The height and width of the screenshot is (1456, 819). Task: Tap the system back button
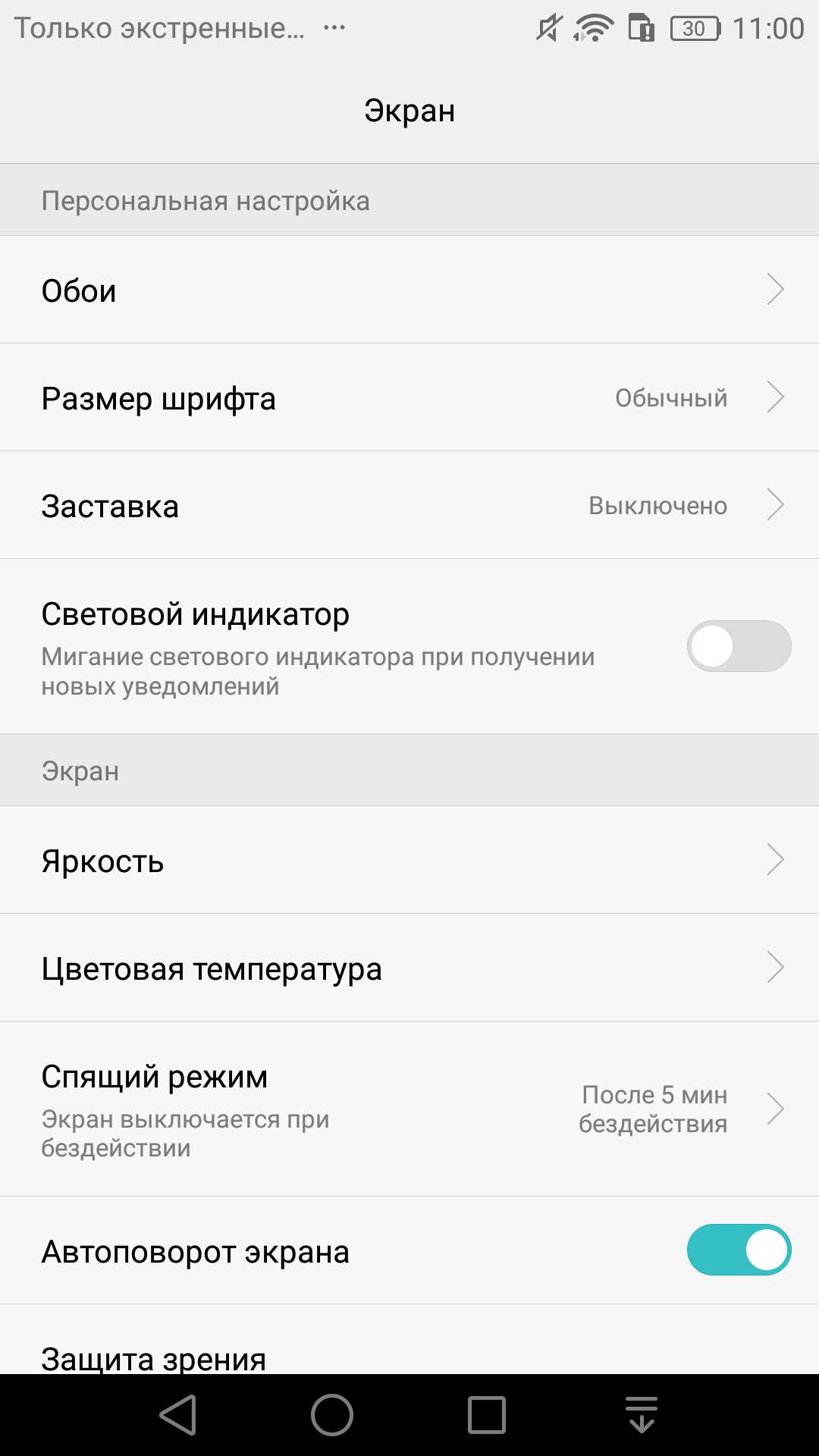tap(179, 1415)
